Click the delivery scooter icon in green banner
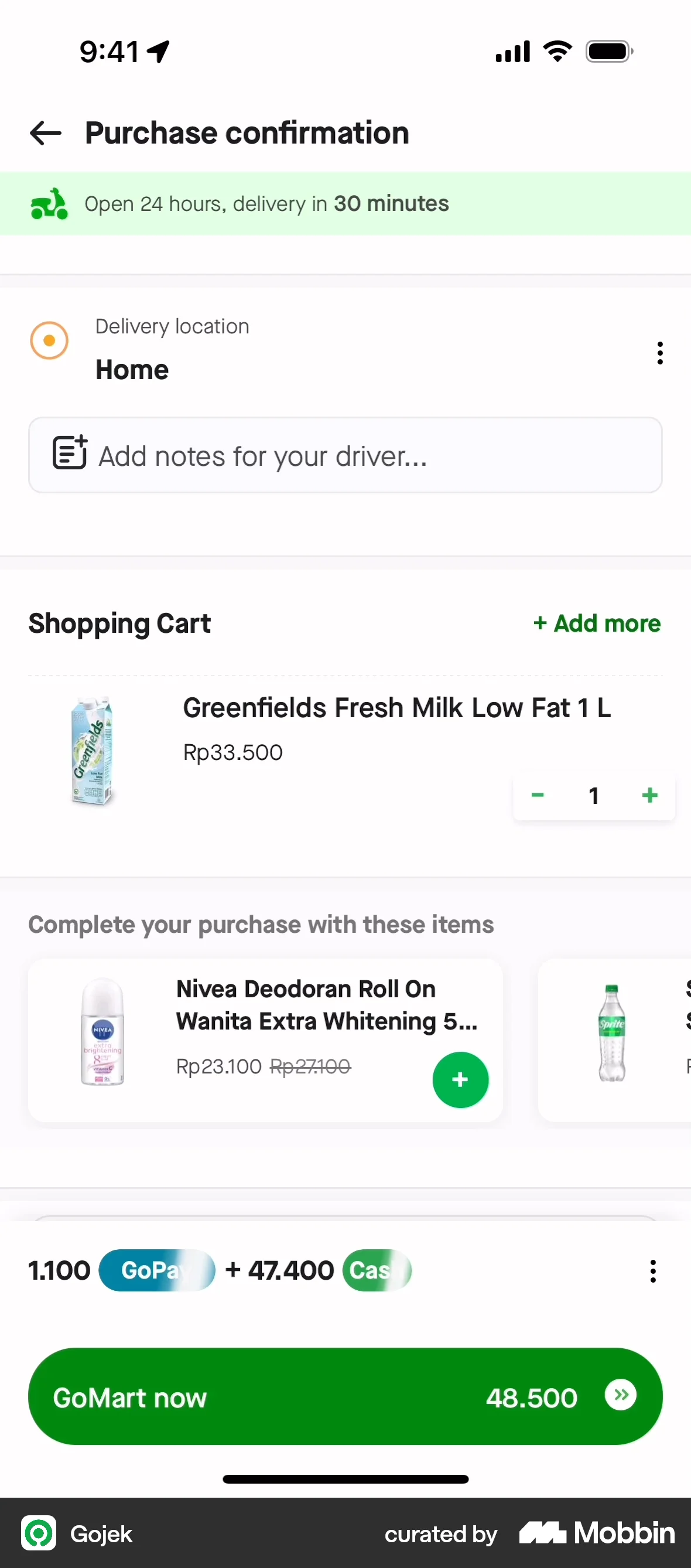Viewport: 691px width, 1568px height. tap(49, 203)
